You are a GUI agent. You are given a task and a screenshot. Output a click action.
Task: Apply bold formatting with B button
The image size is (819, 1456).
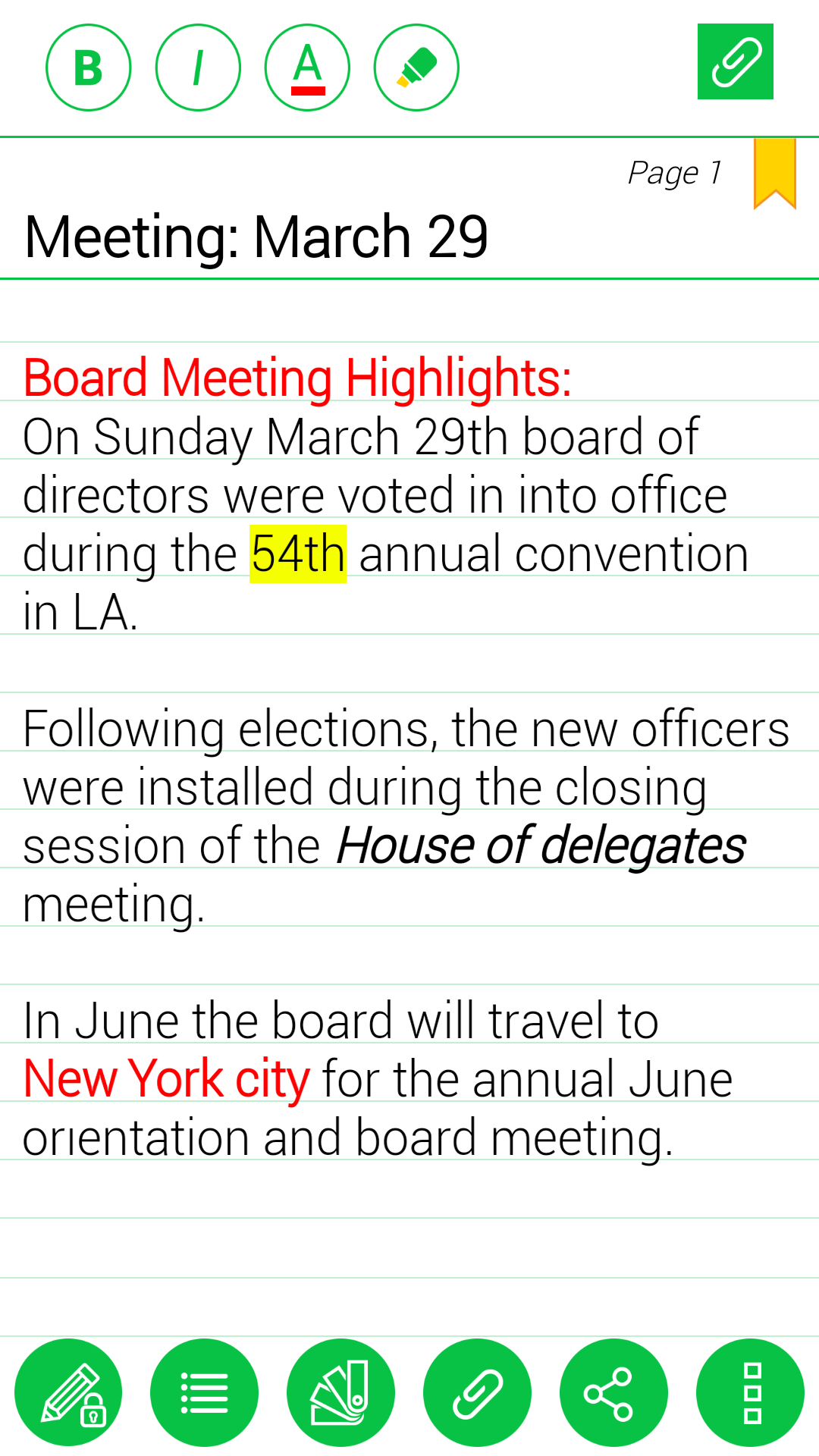click(88, 67)
